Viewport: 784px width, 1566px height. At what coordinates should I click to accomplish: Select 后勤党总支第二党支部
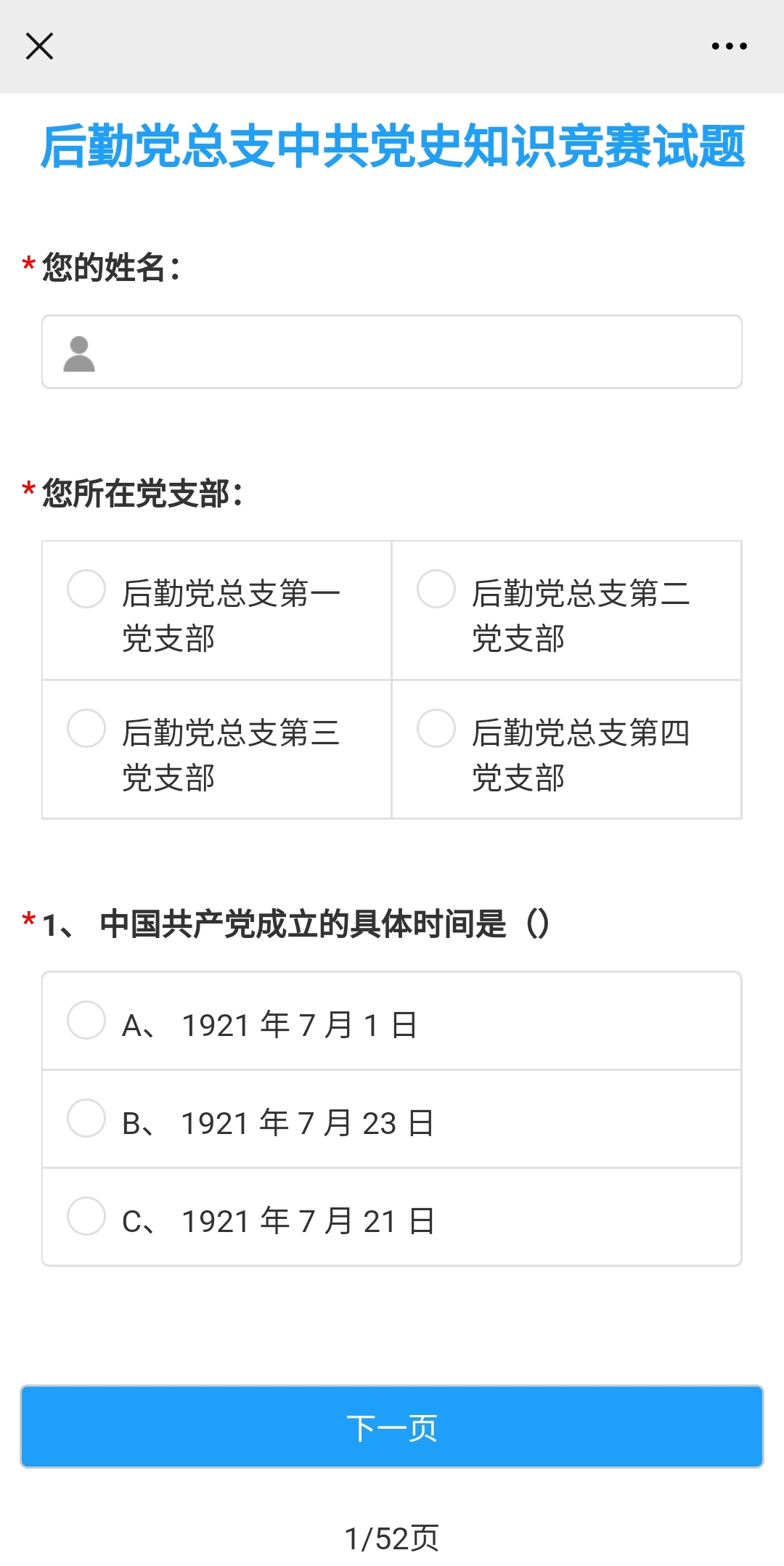pos(567,611)
